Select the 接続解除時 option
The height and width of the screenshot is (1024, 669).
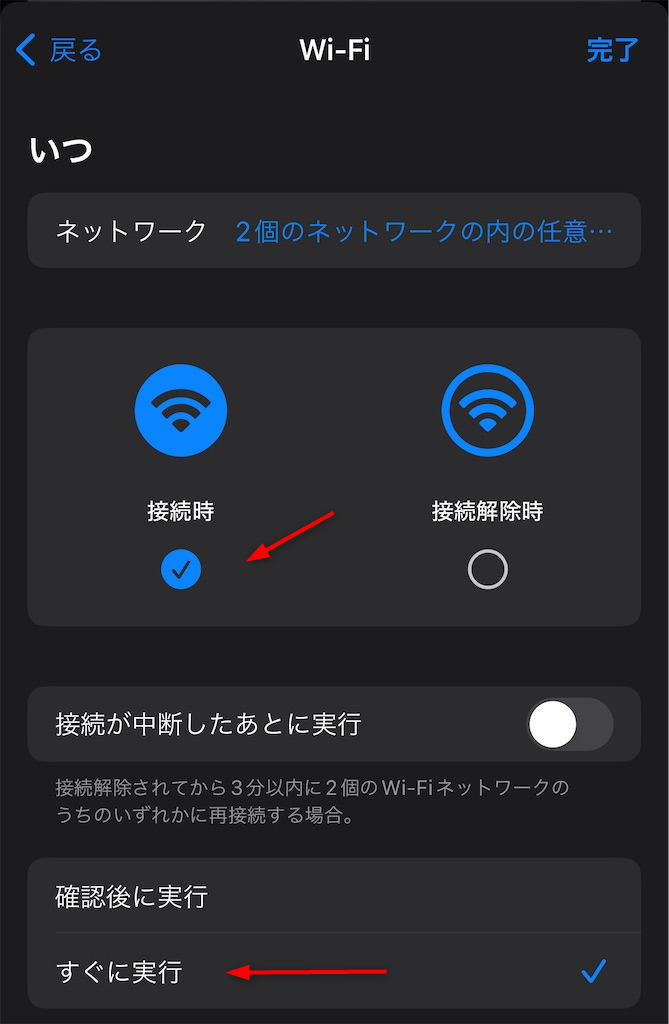click(487, 569)
